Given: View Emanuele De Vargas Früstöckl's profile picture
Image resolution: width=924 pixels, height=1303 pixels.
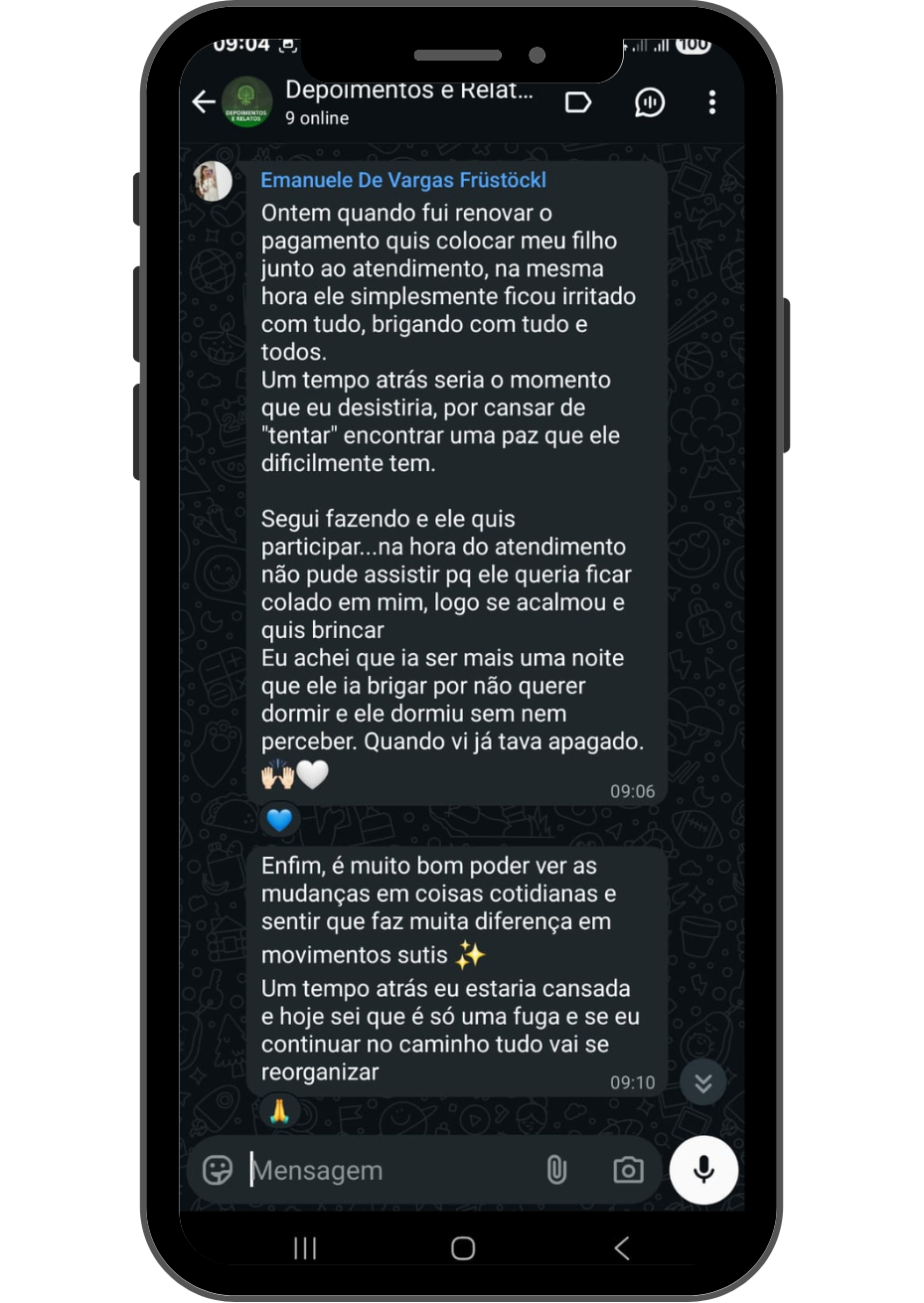Looking at the screenshot, I should pos(213,182).
